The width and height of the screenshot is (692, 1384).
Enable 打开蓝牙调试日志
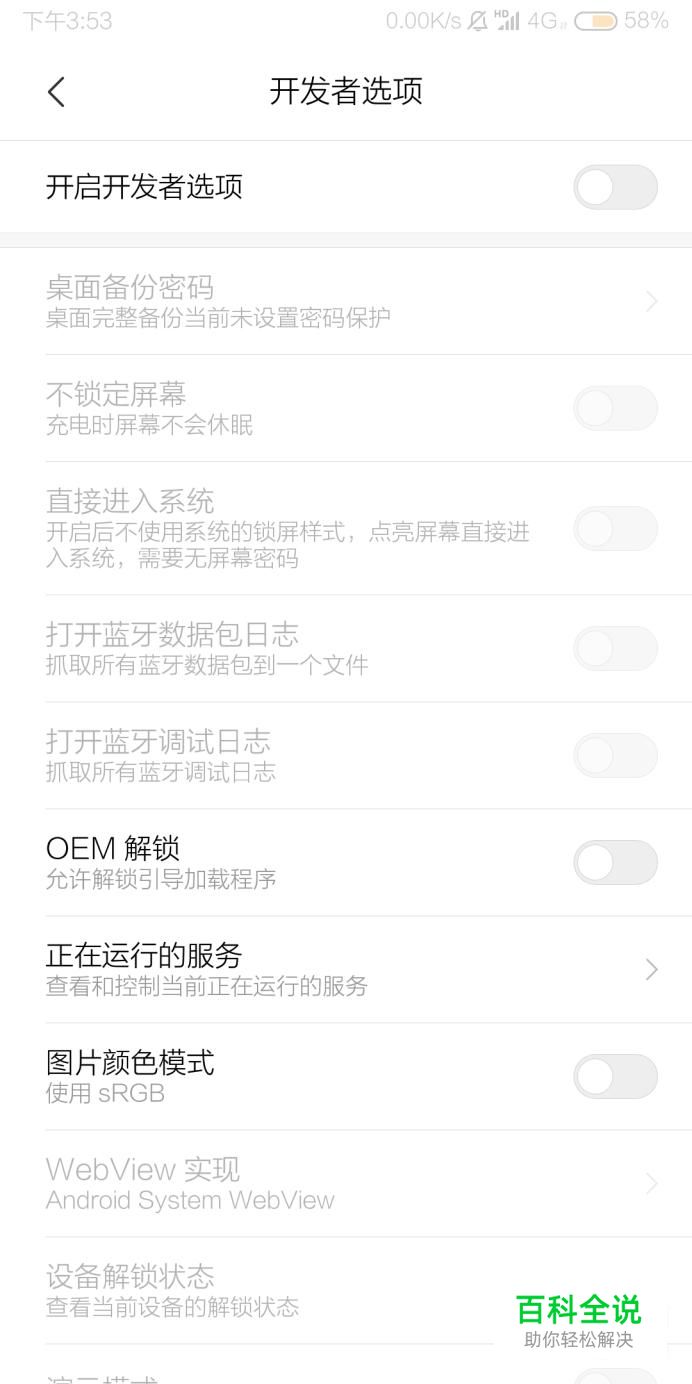tap(615, 755)
